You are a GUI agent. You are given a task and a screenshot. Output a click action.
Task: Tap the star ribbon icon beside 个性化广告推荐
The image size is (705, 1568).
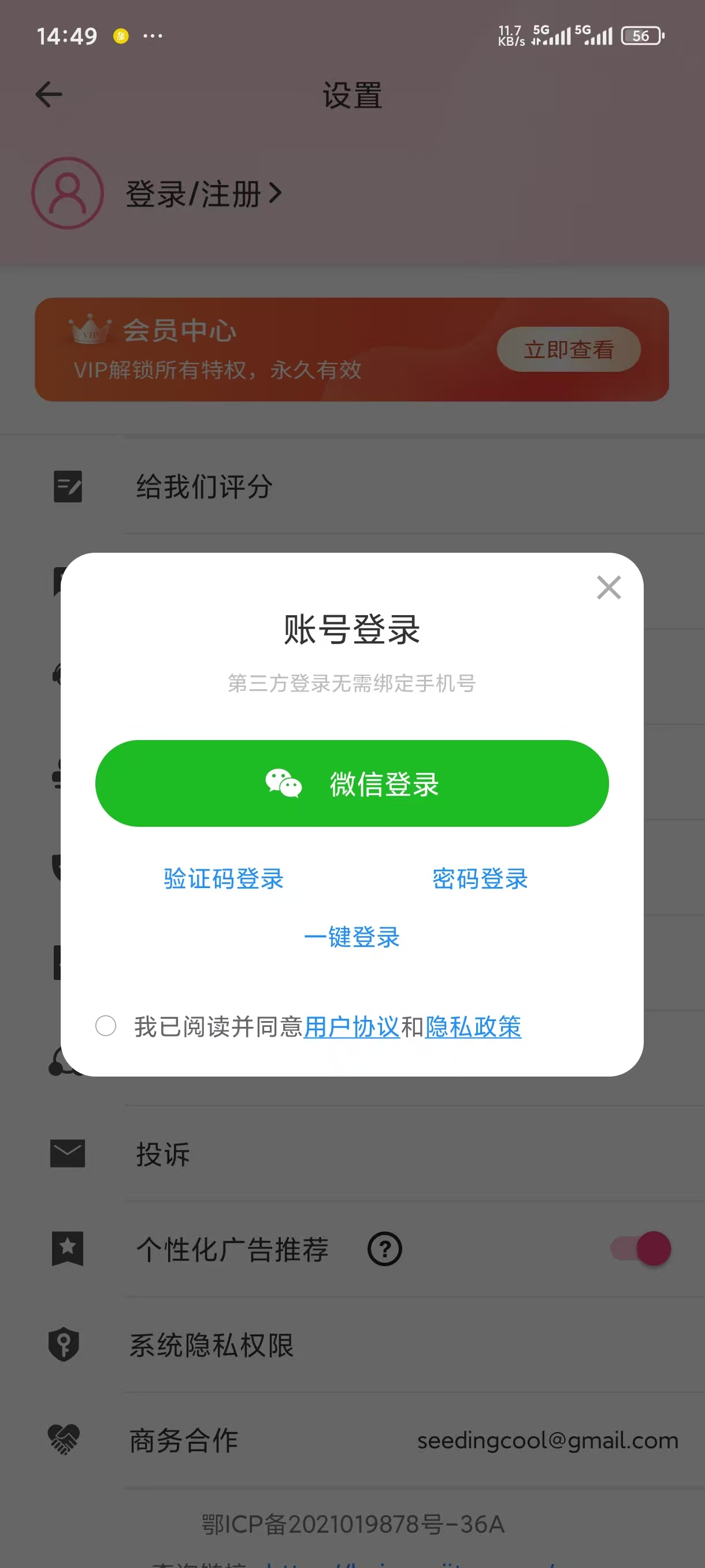[x=68, y=1248]
